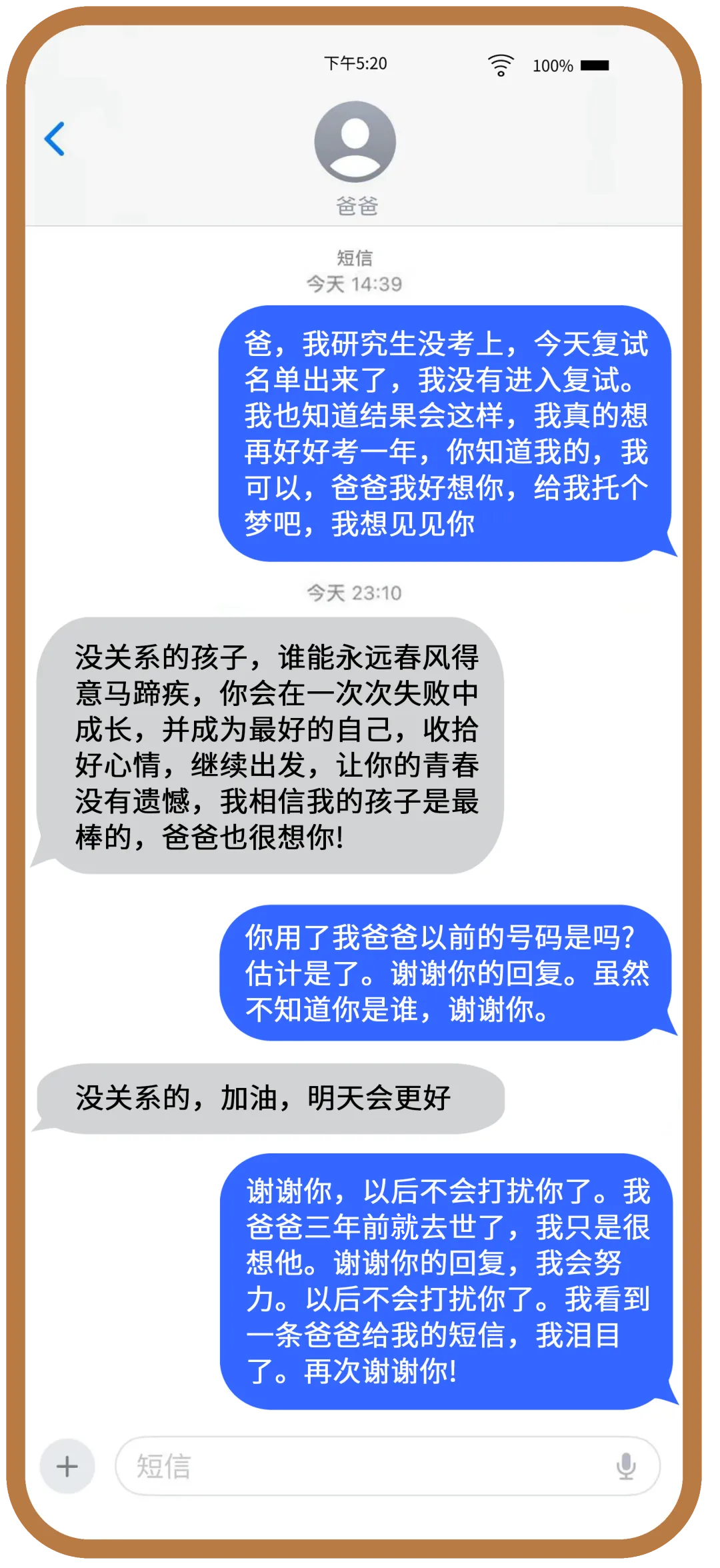720x1568 pixels.
Task: Open contact details for 爸爸
Action: pyautogui.click(x=355, y=143)
